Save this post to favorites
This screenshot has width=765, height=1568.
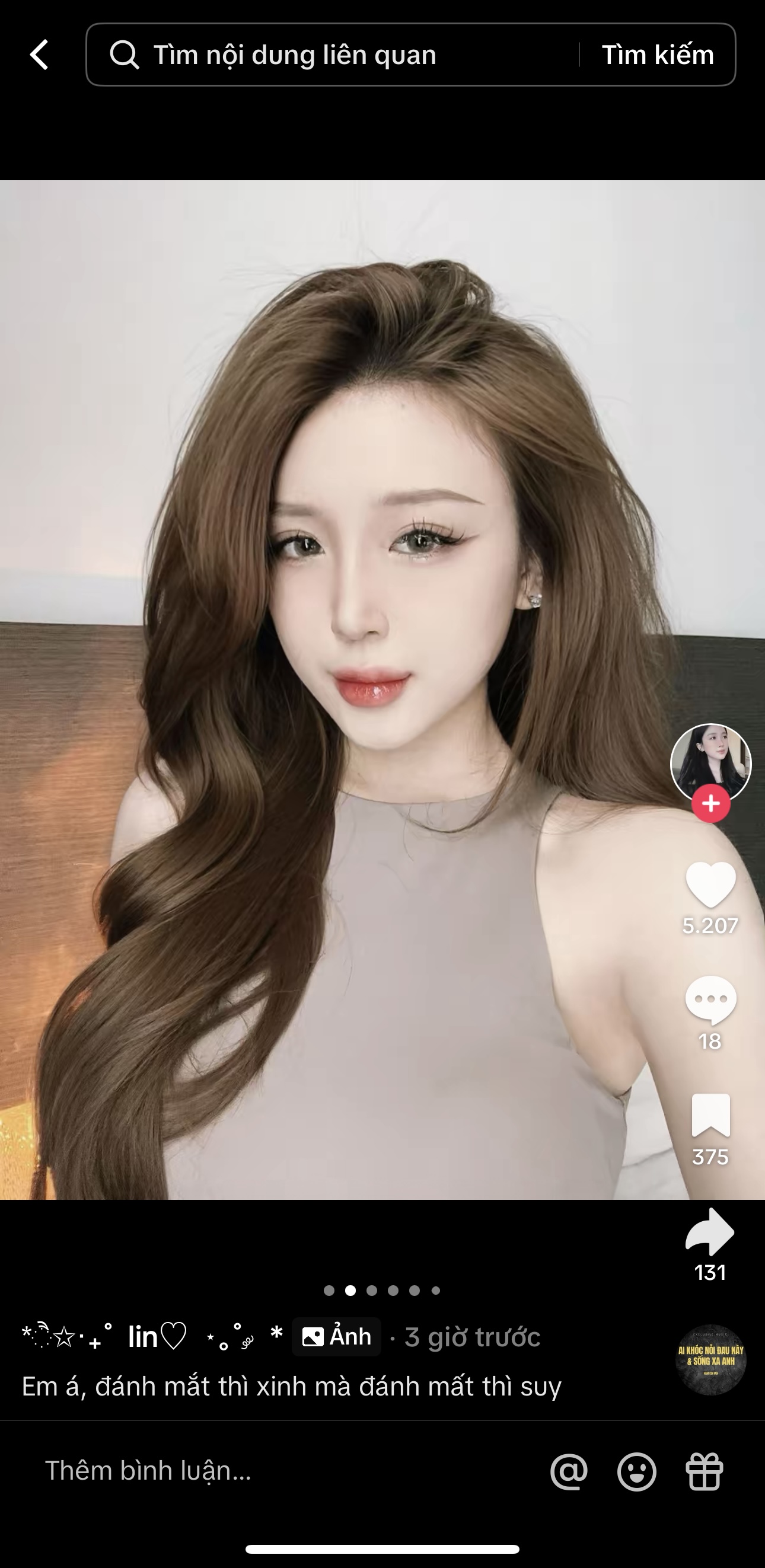[x=710, y=1115]
